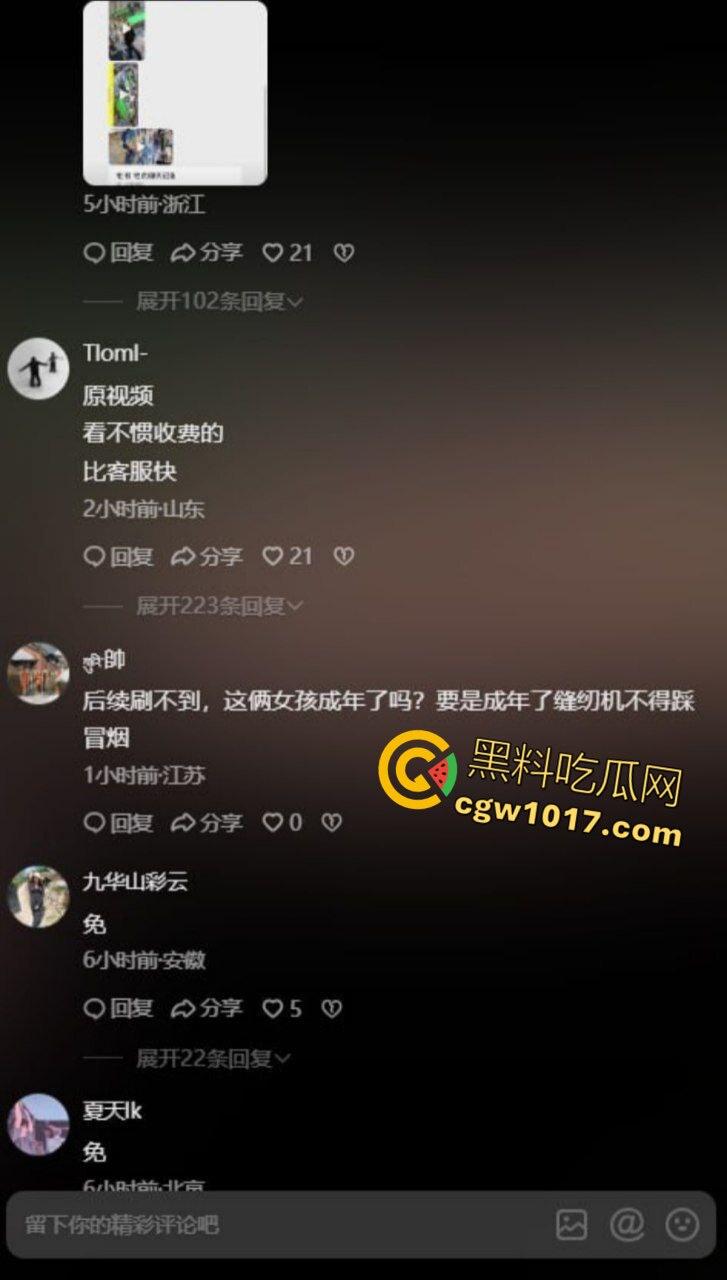Dislike the comment posted from 江苏
Screen dimensions: 727x1280
[332, 822]
